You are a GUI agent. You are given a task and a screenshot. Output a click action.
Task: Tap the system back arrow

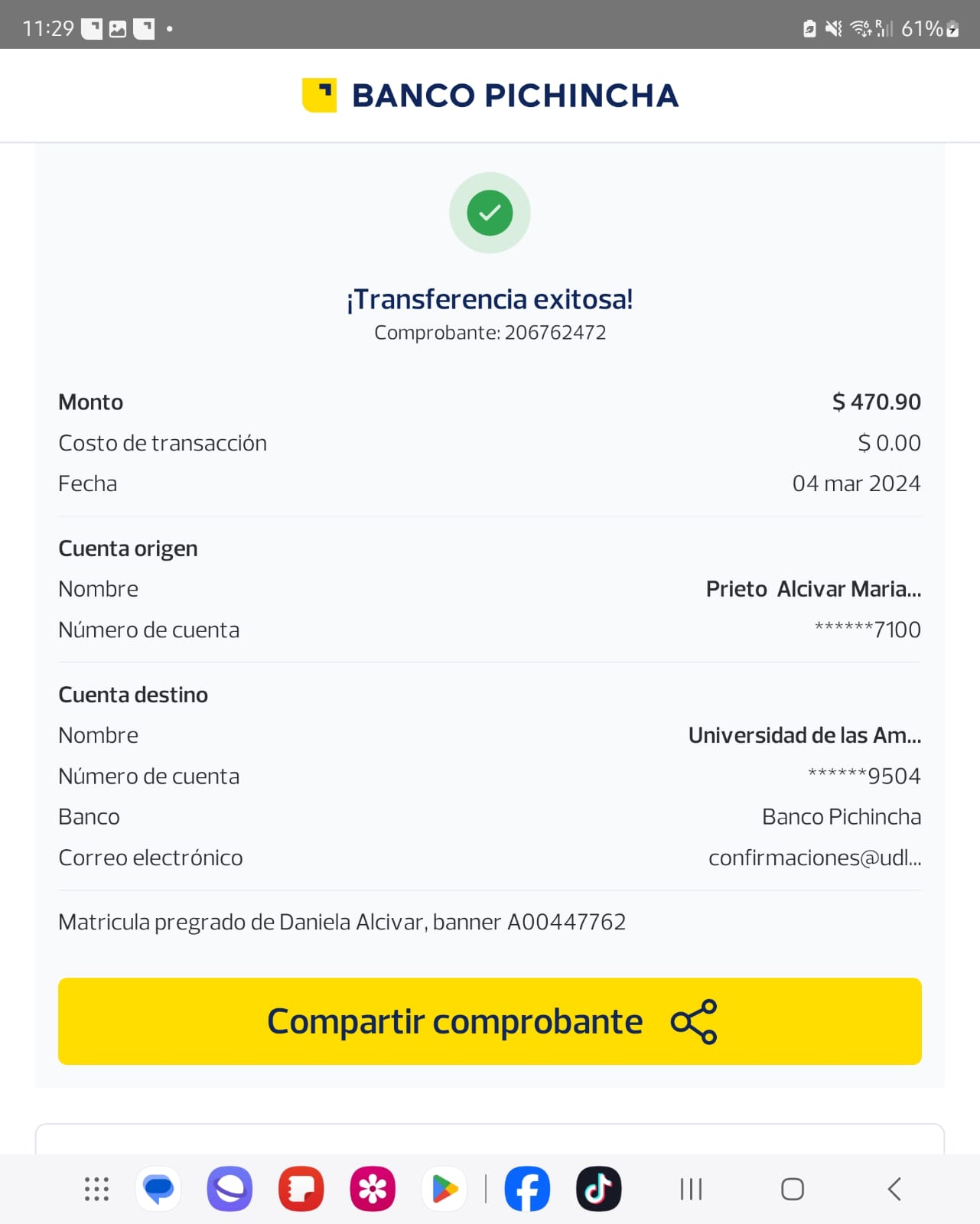pyautogui.click(x=894, y=1189)
